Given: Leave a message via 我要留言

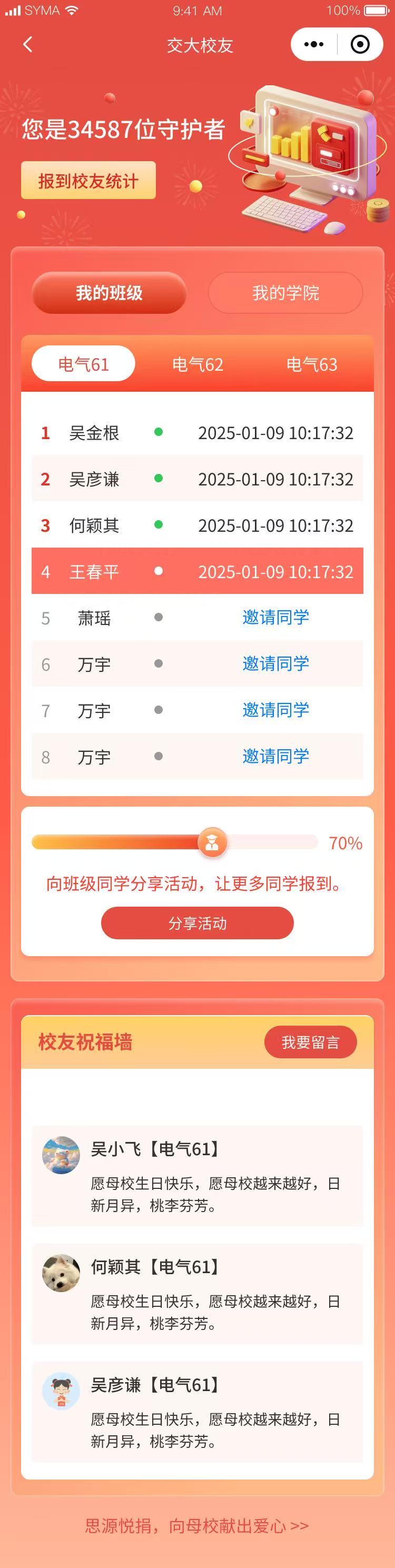Looking at the screenshot, I should coord(310,1042).
